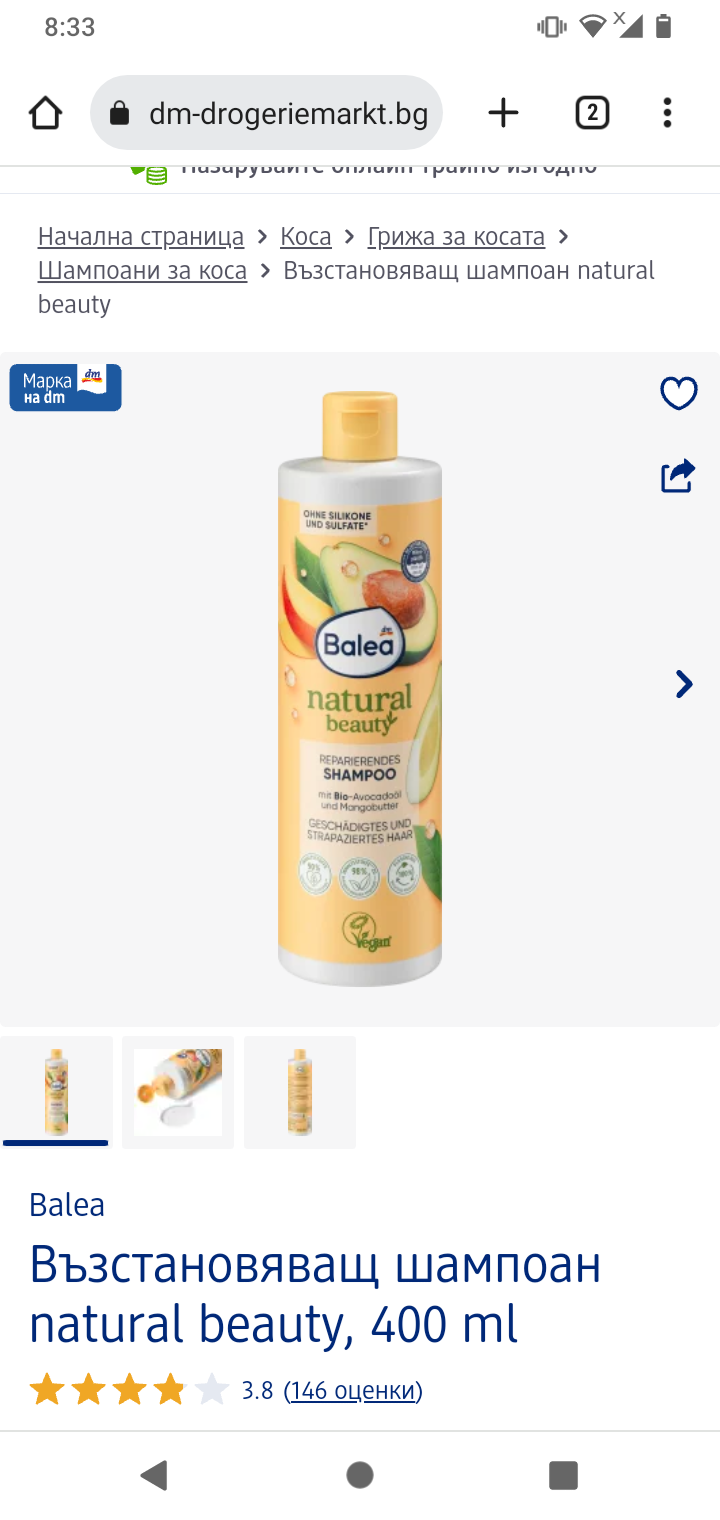Open the Коса breadcrumb link
This screenshot has width=720, height=1520.
[x=305, y=237]
